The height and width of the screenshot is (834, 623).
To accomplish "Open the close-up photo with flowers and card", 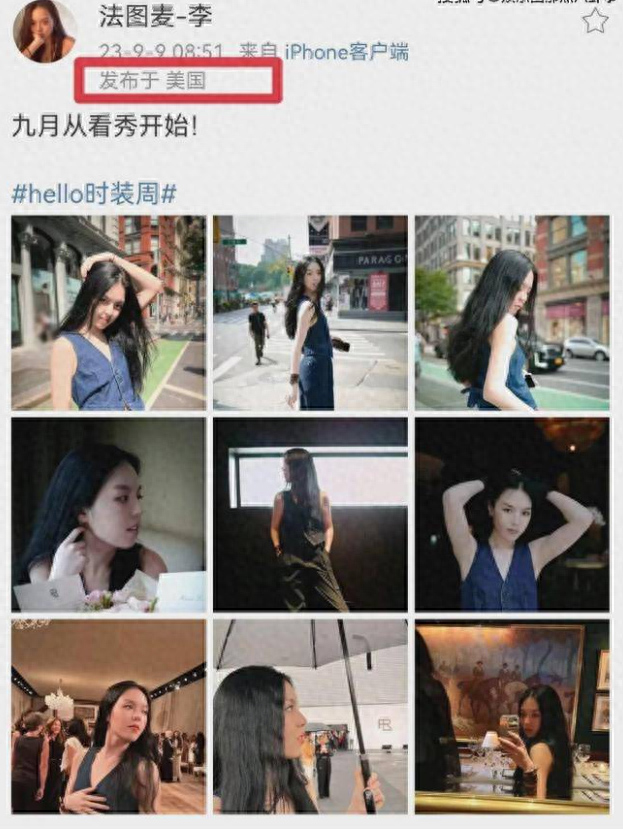I will click(108, 515).
